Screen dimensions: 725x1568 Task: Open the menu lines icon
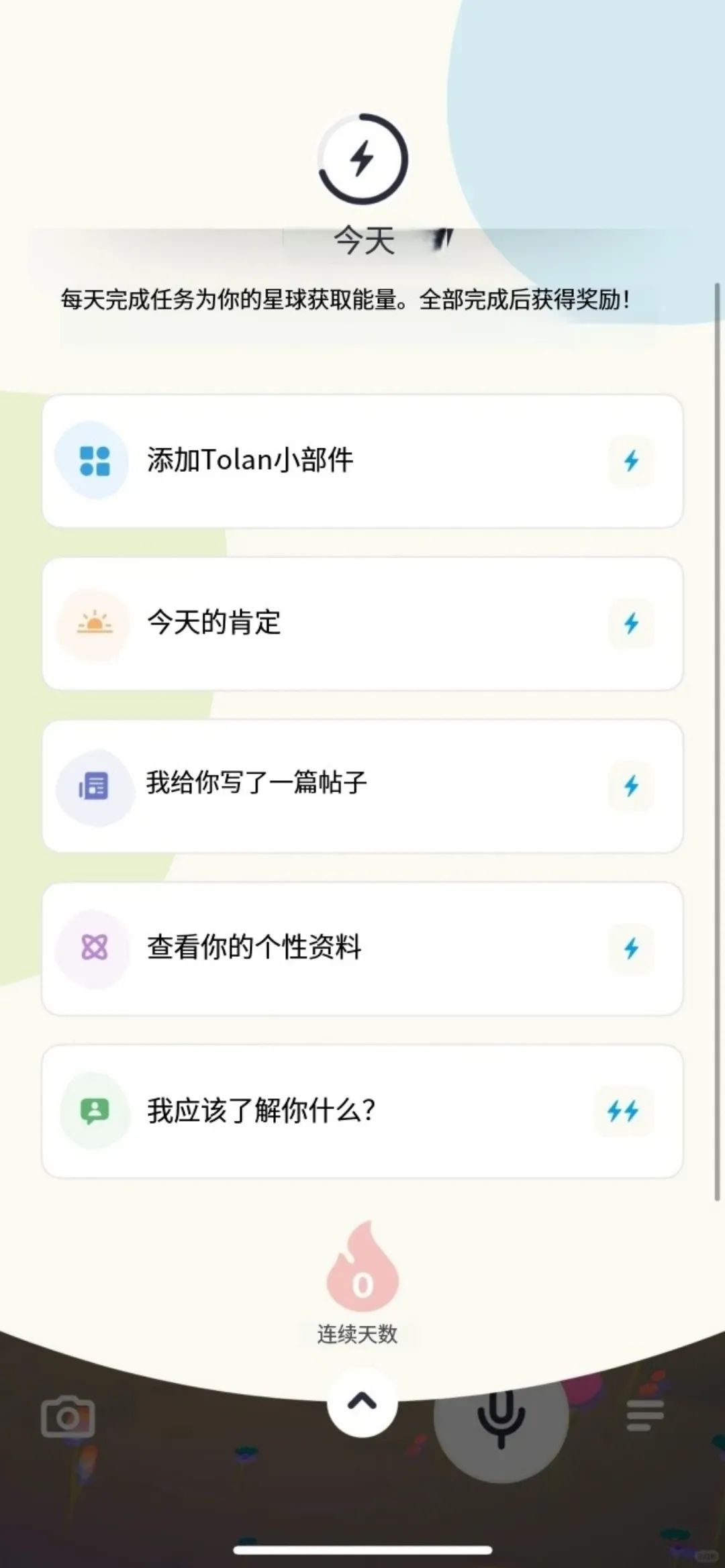(645, 1415)
